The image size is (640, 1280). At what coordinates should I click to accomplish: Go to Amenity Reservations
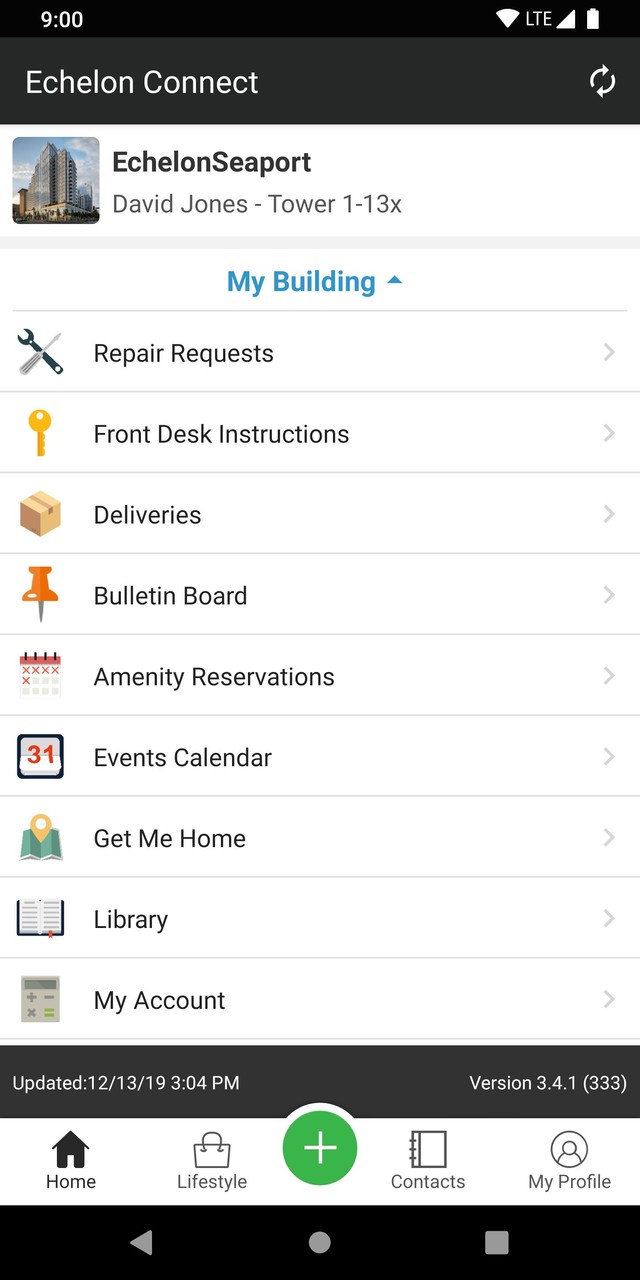pyautogui.click(x=320, y=677)
